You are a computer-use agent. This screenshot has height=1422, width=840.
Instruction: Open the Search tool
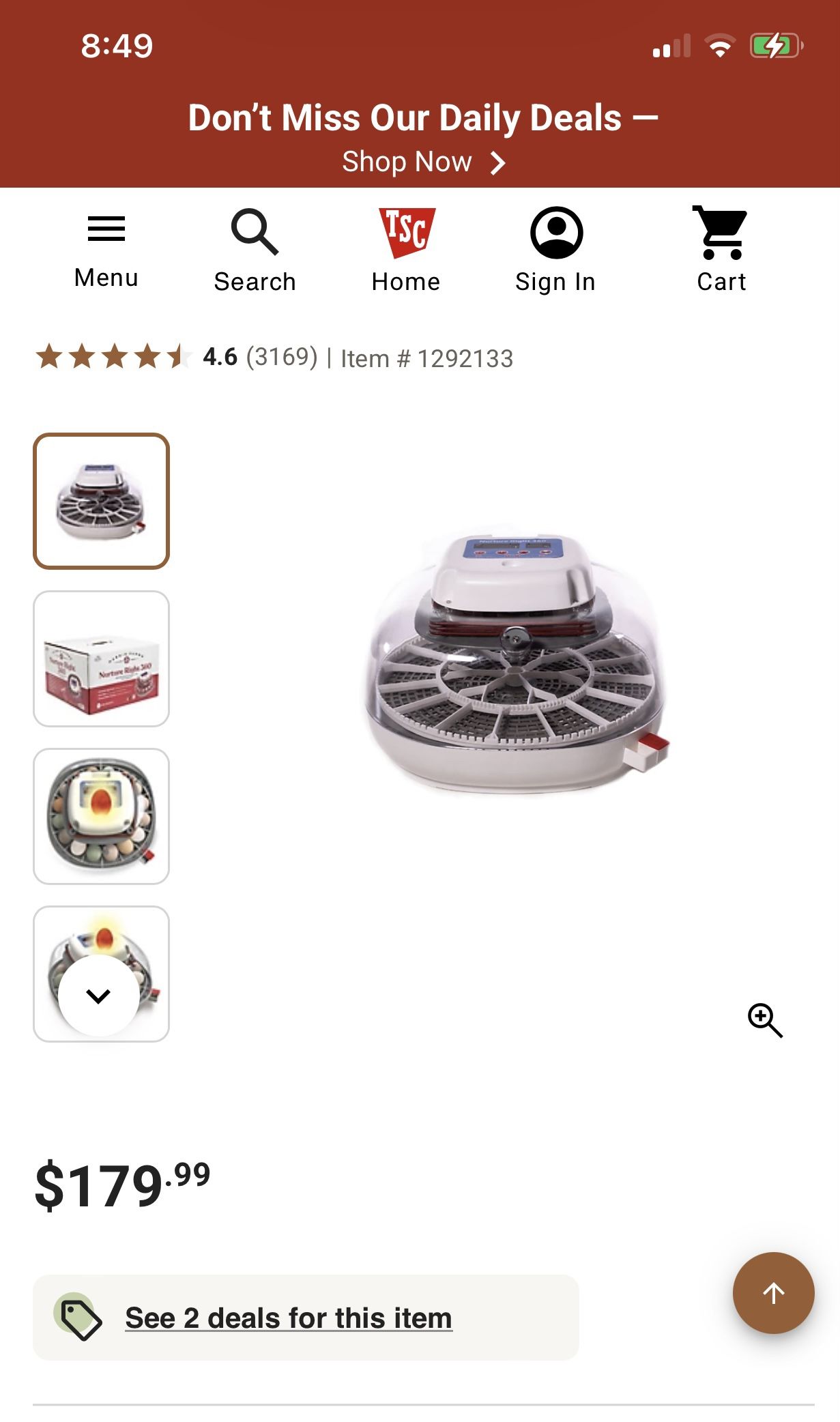point(255,250)
